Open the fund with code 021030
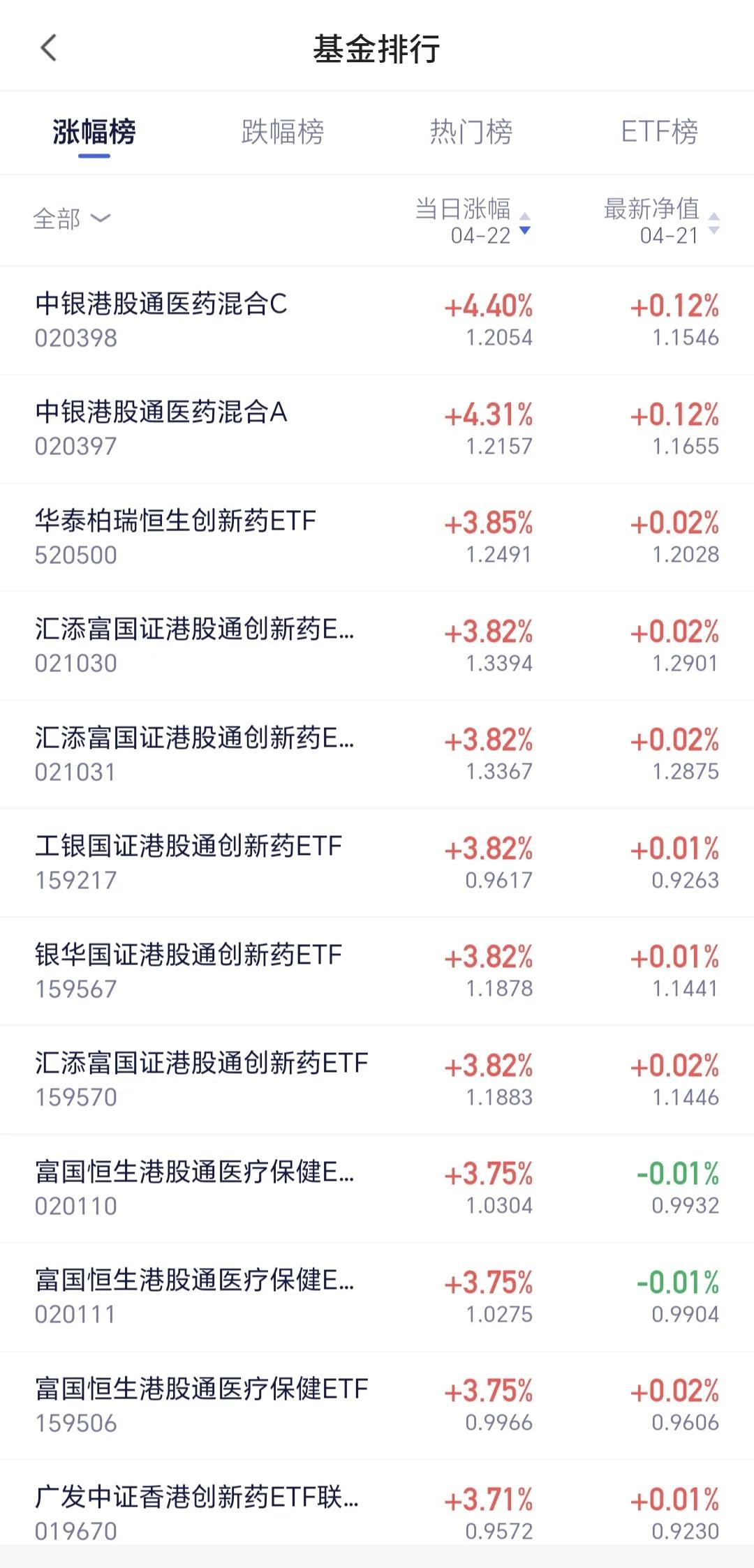The image size is (754, 1568). [x=195, y=645]
